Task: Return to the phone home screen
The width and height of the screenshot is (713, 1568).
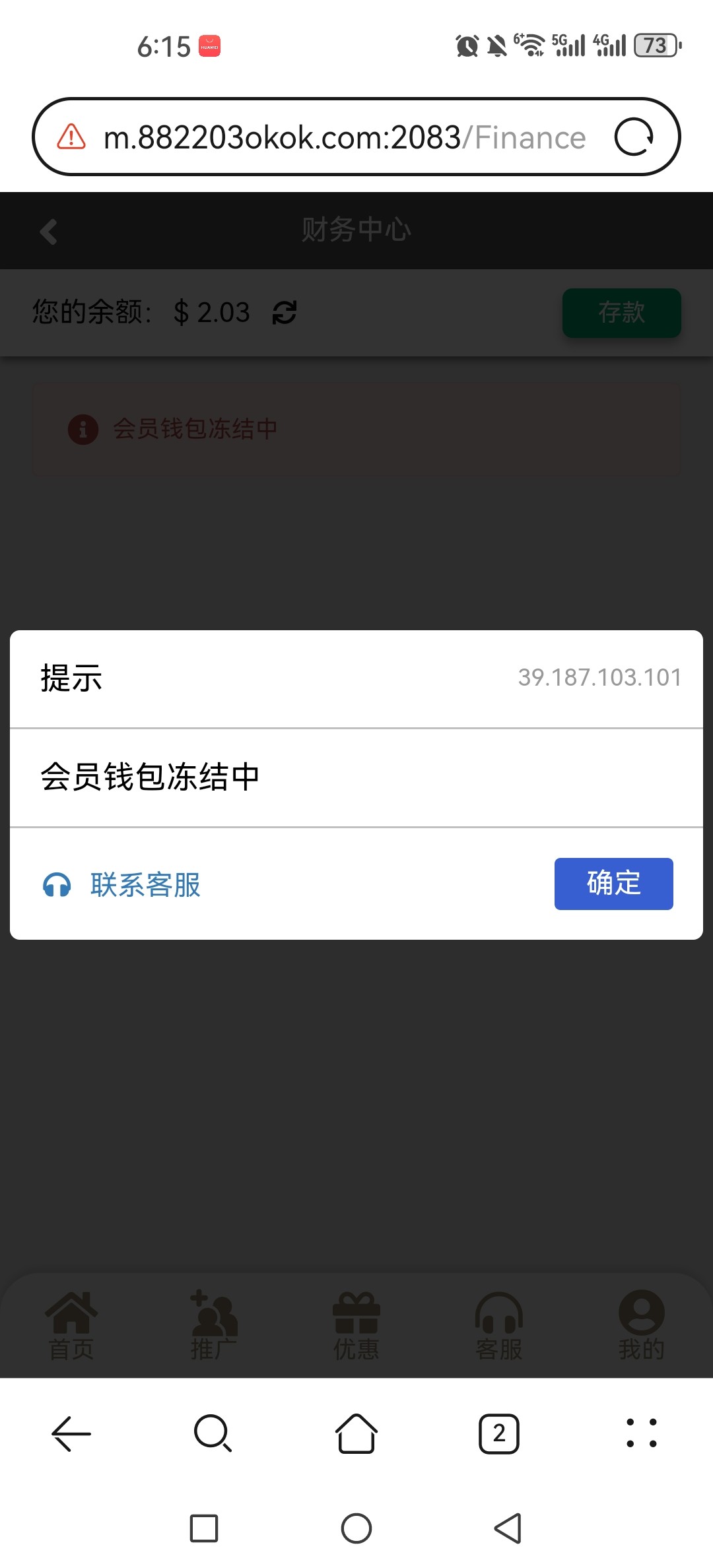Action: click(356, 1528)
